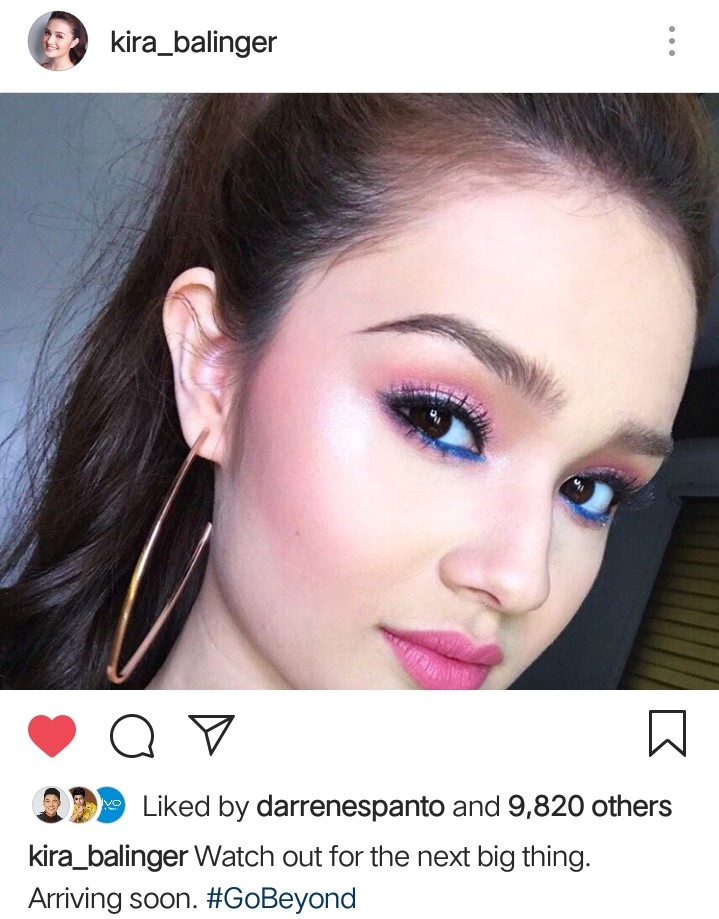Open kira_balinger's profile picture
719x919 pixels.
(58, 42)
